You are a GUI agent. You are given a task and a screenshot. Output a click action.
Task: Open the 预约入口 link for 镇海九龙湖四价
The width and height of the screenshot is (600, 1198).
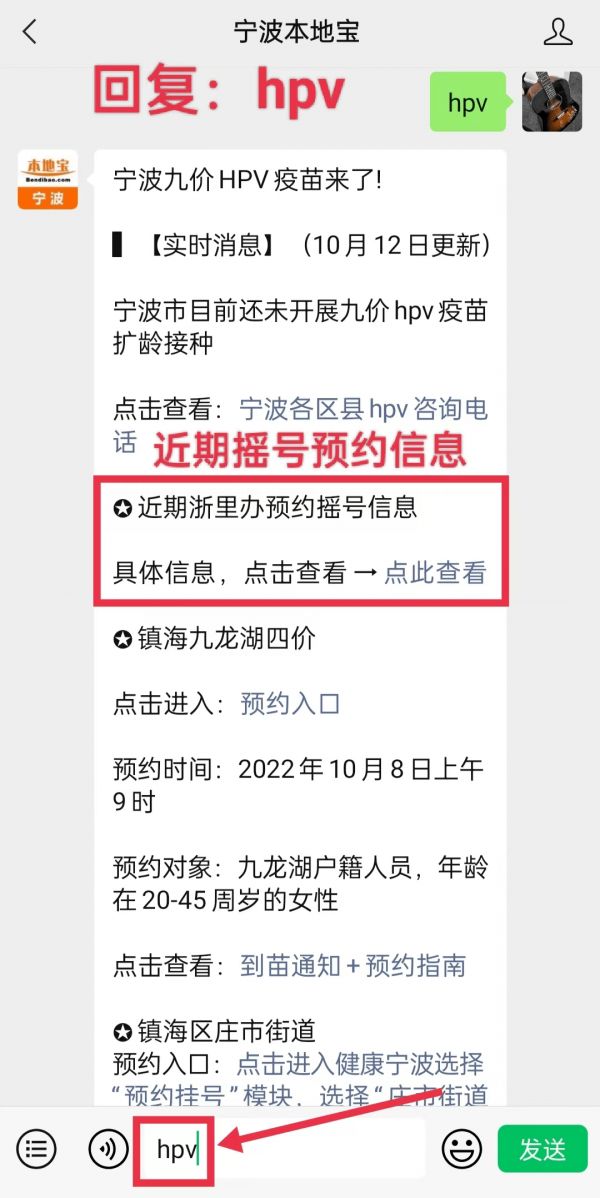tap(290, 704)
